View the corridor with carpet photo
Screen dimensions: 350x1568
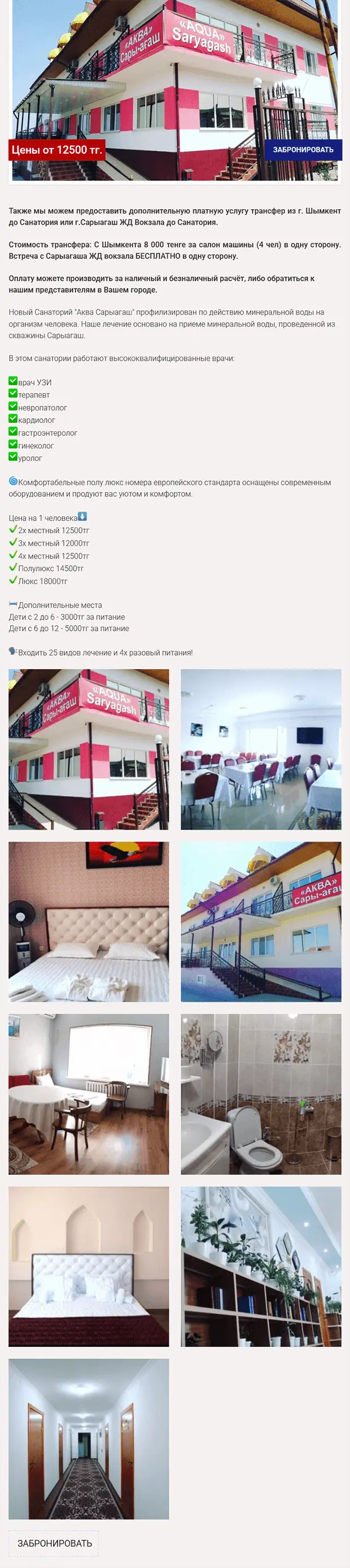coord(89,1439)
